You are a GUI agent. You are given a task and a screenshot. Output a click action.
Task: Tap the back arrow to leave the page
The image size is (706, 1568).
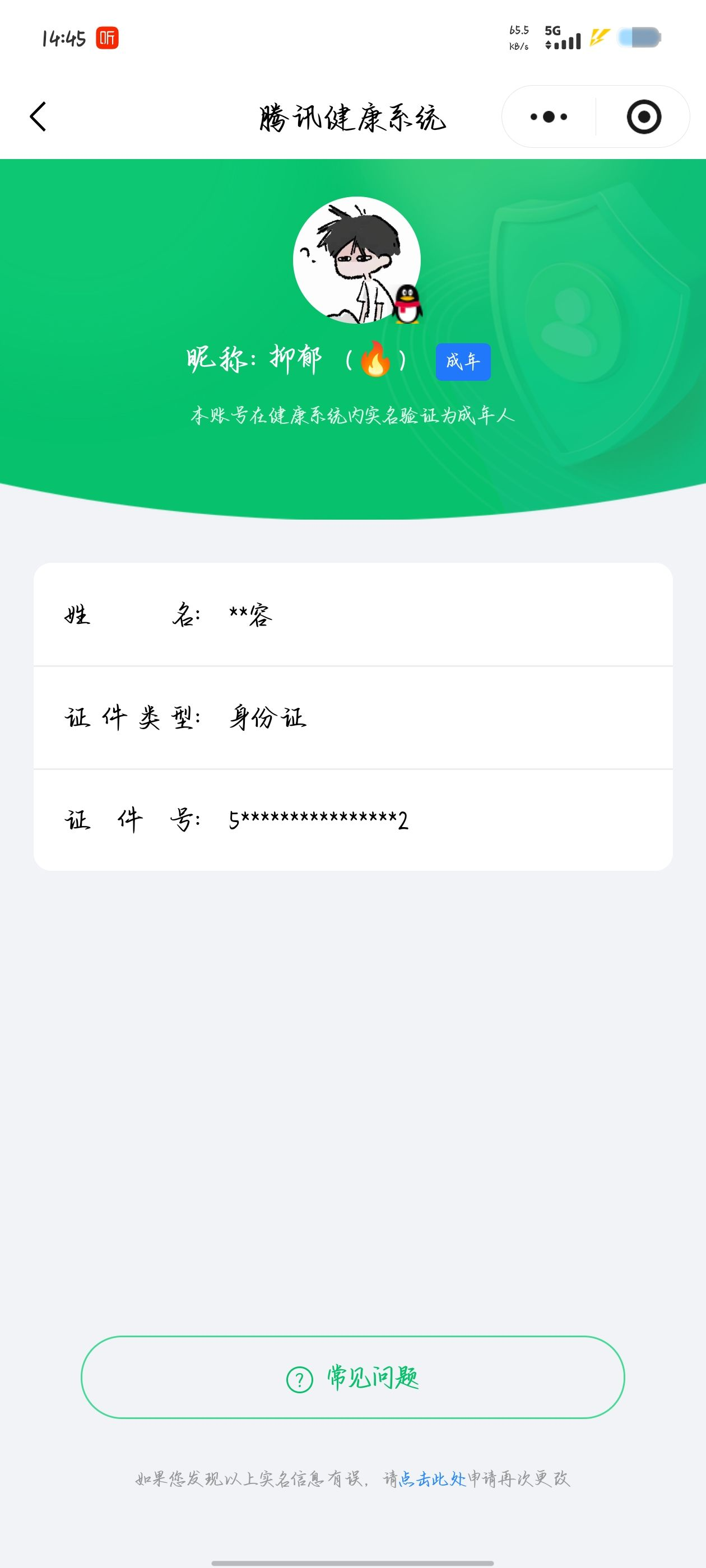point(38,118)
